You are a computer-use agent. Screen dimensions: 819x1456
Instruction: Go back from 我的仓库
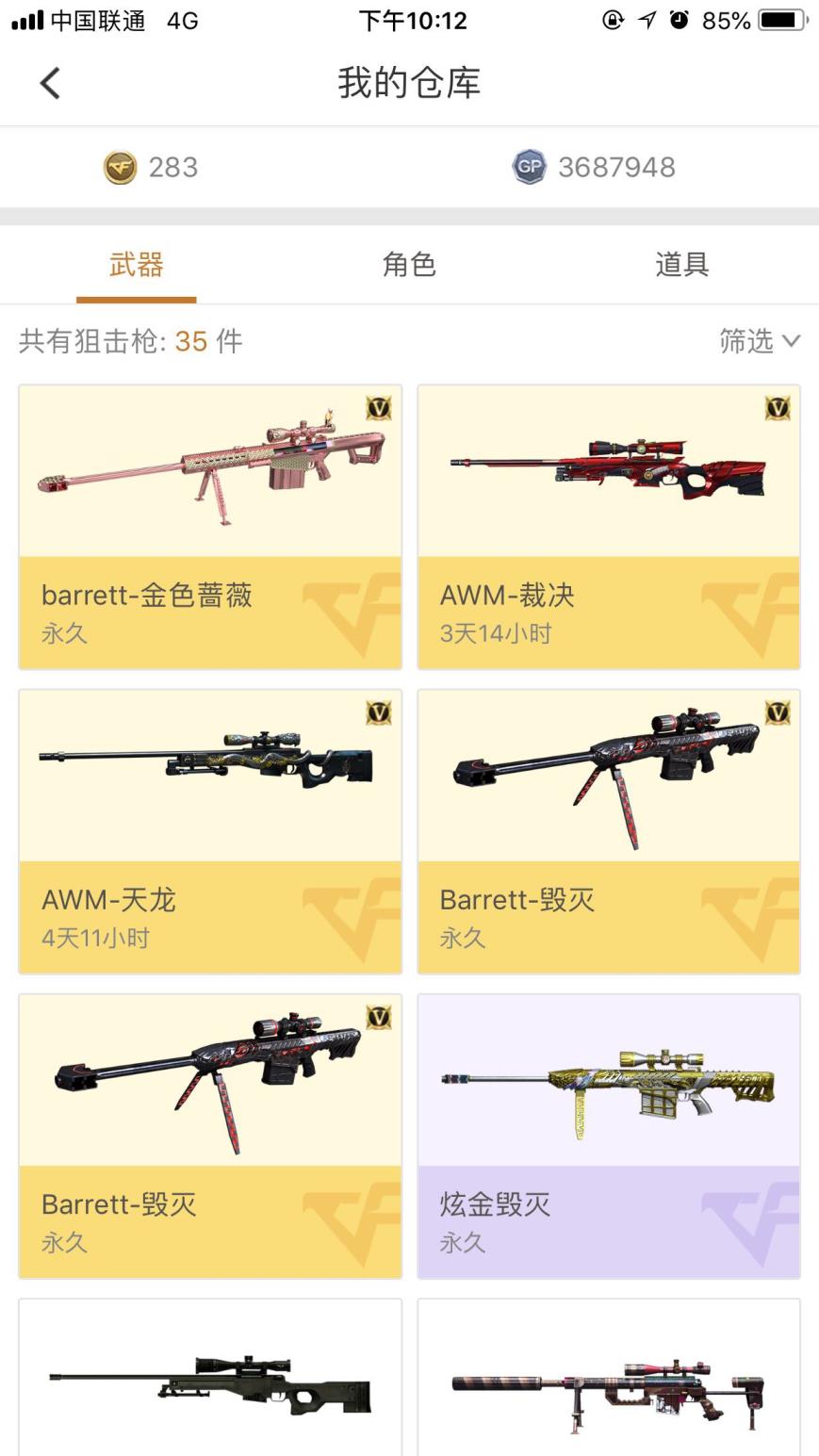point(50,83)
